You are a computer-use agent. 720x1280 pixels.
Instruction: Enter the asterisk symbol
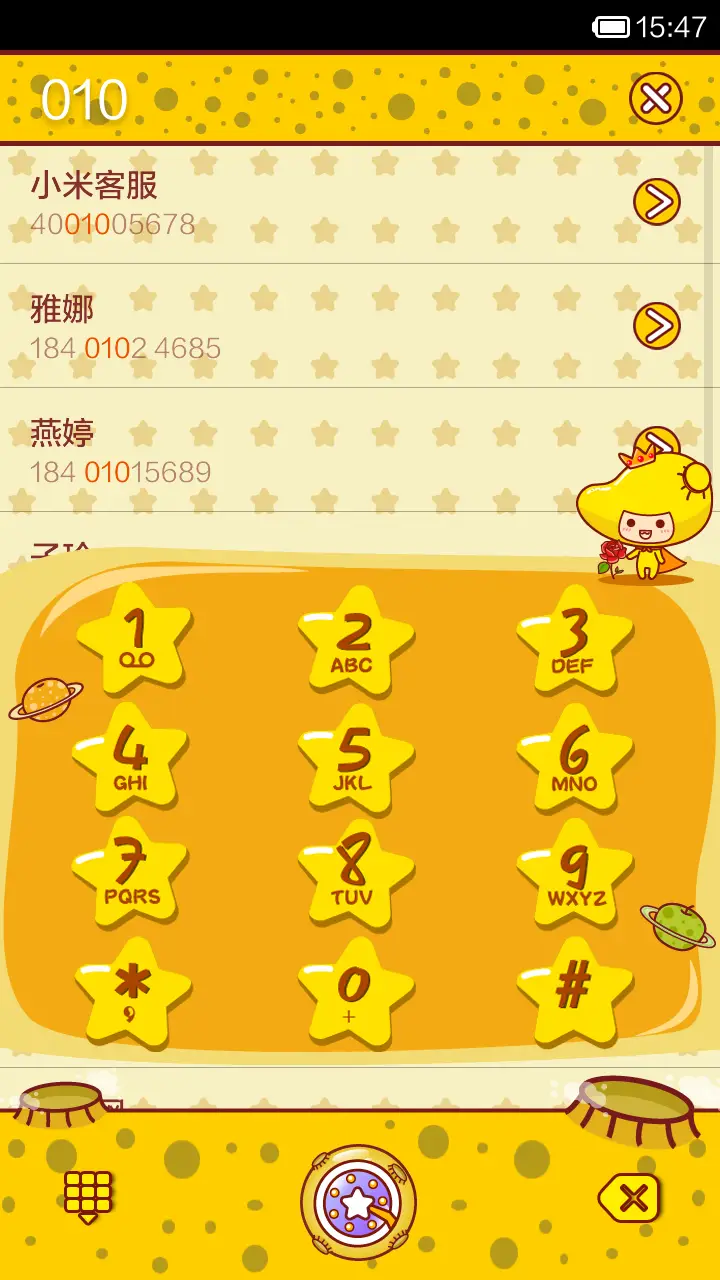[133, 992]
